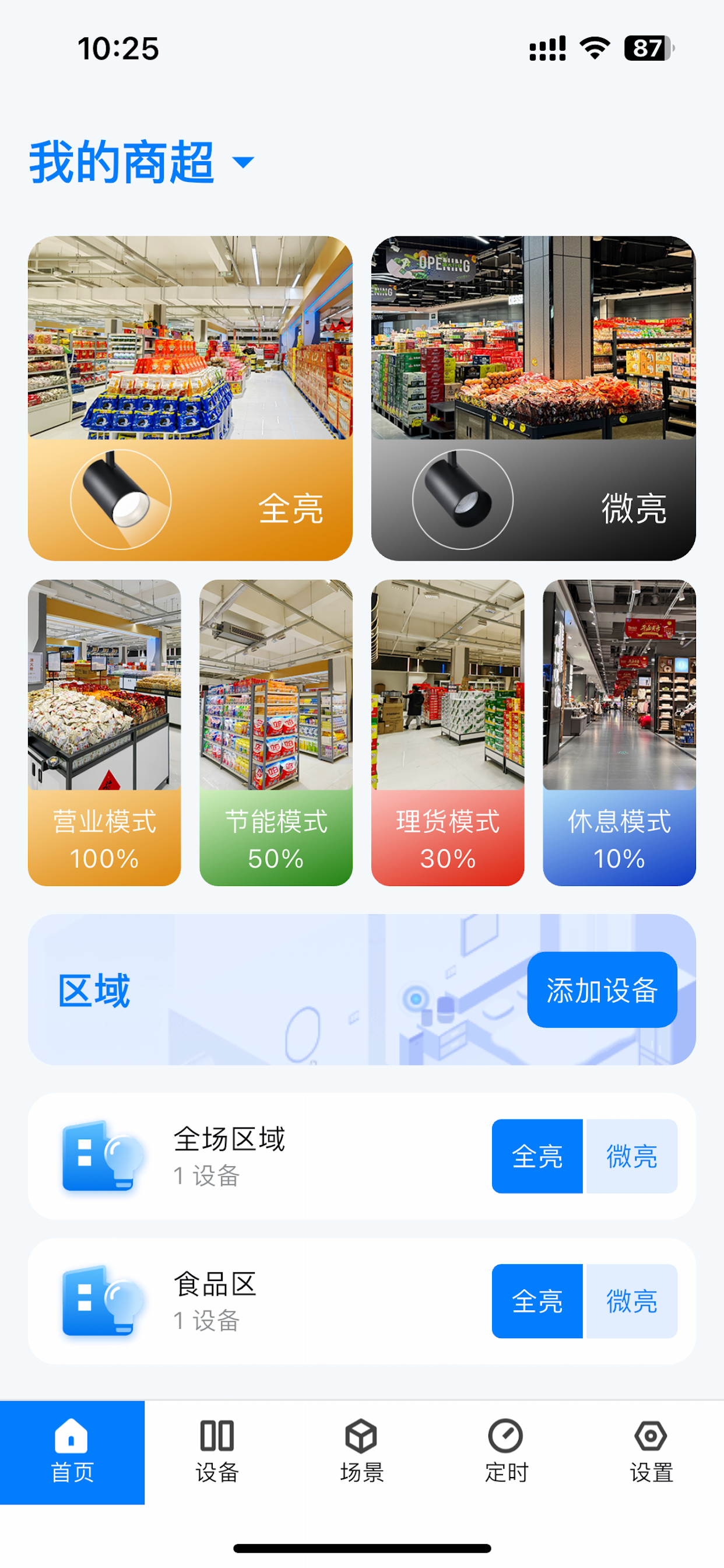The image size is (724, 1568).
Task: Tap the 理货模式 card image
Action: (x=447, y=688)
